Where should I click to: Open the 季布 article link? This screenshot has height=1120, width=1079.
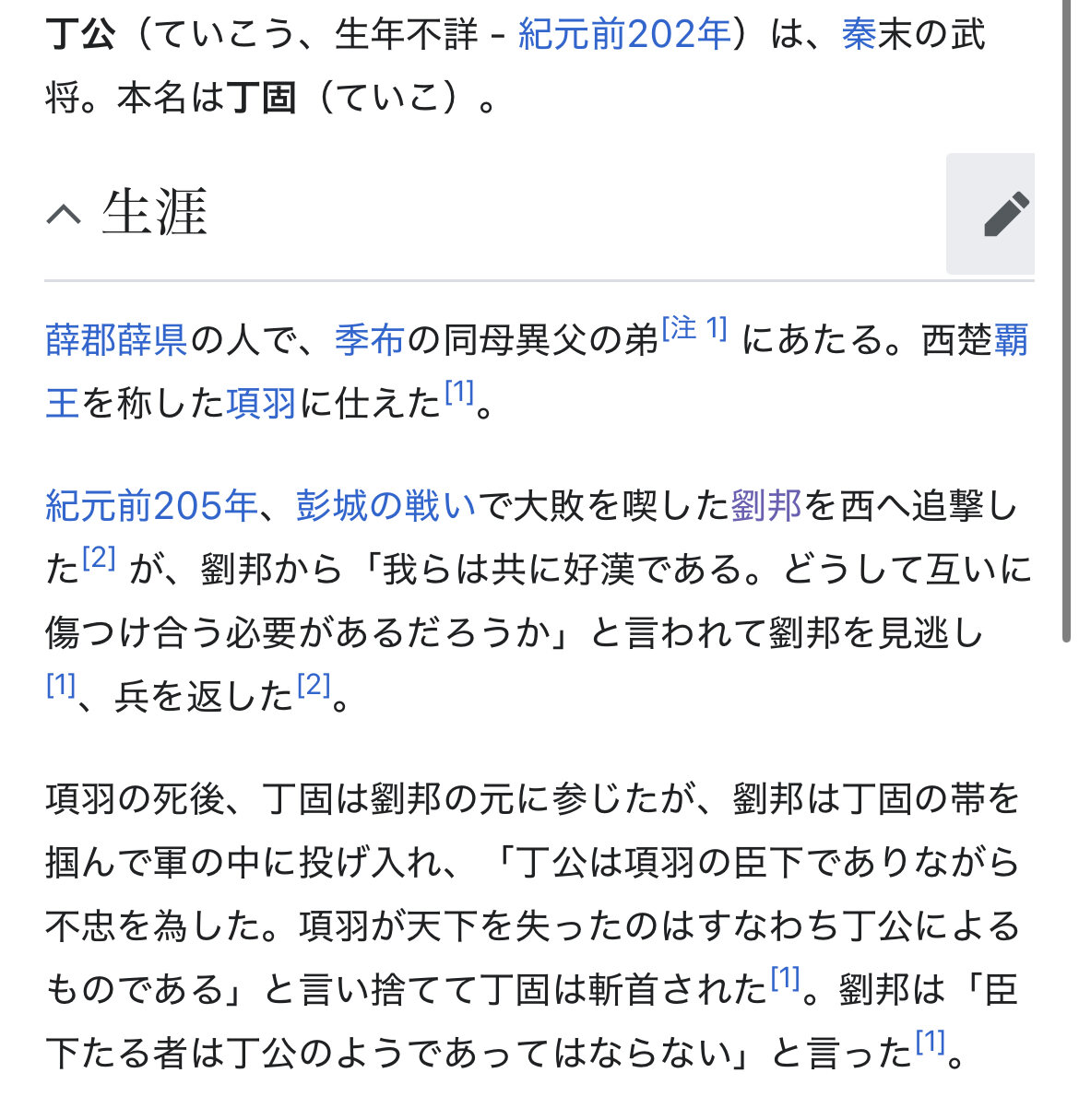[370, 341]
